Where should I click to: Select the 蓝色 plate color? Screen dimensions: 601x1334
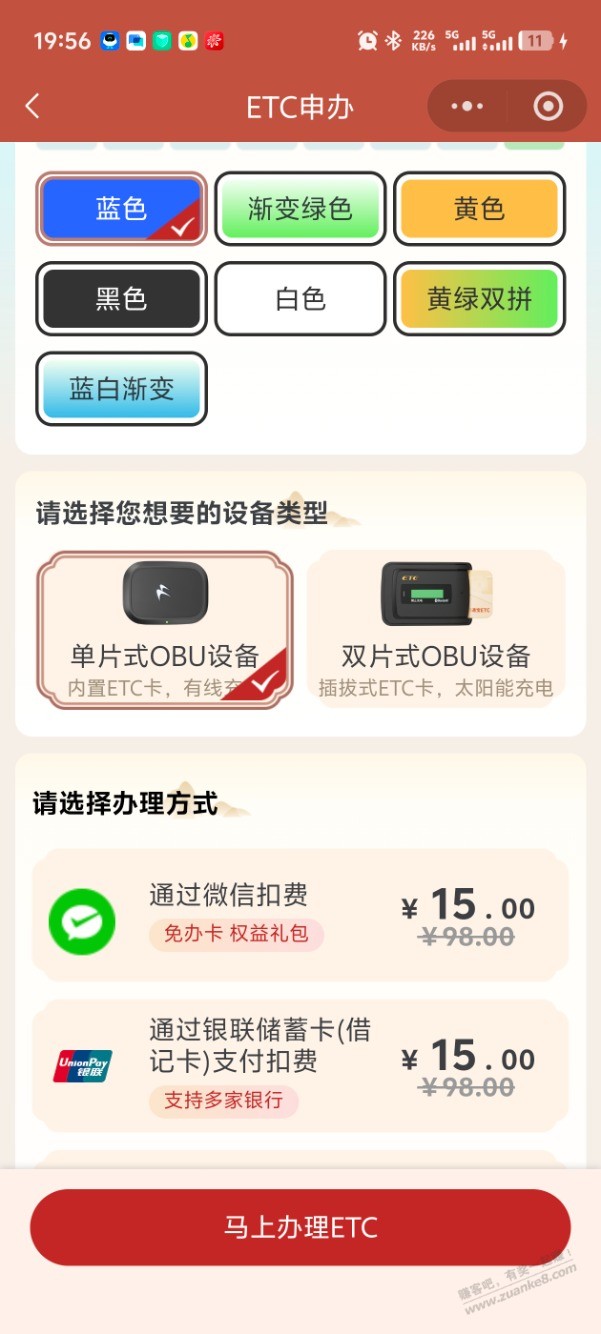click(x=121, y=209)
